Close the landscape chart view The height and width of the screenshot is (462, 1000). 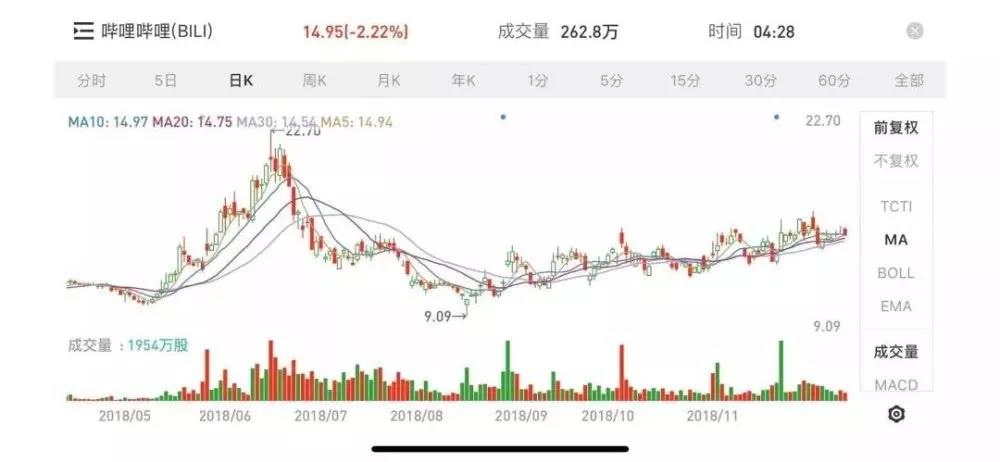914,31
